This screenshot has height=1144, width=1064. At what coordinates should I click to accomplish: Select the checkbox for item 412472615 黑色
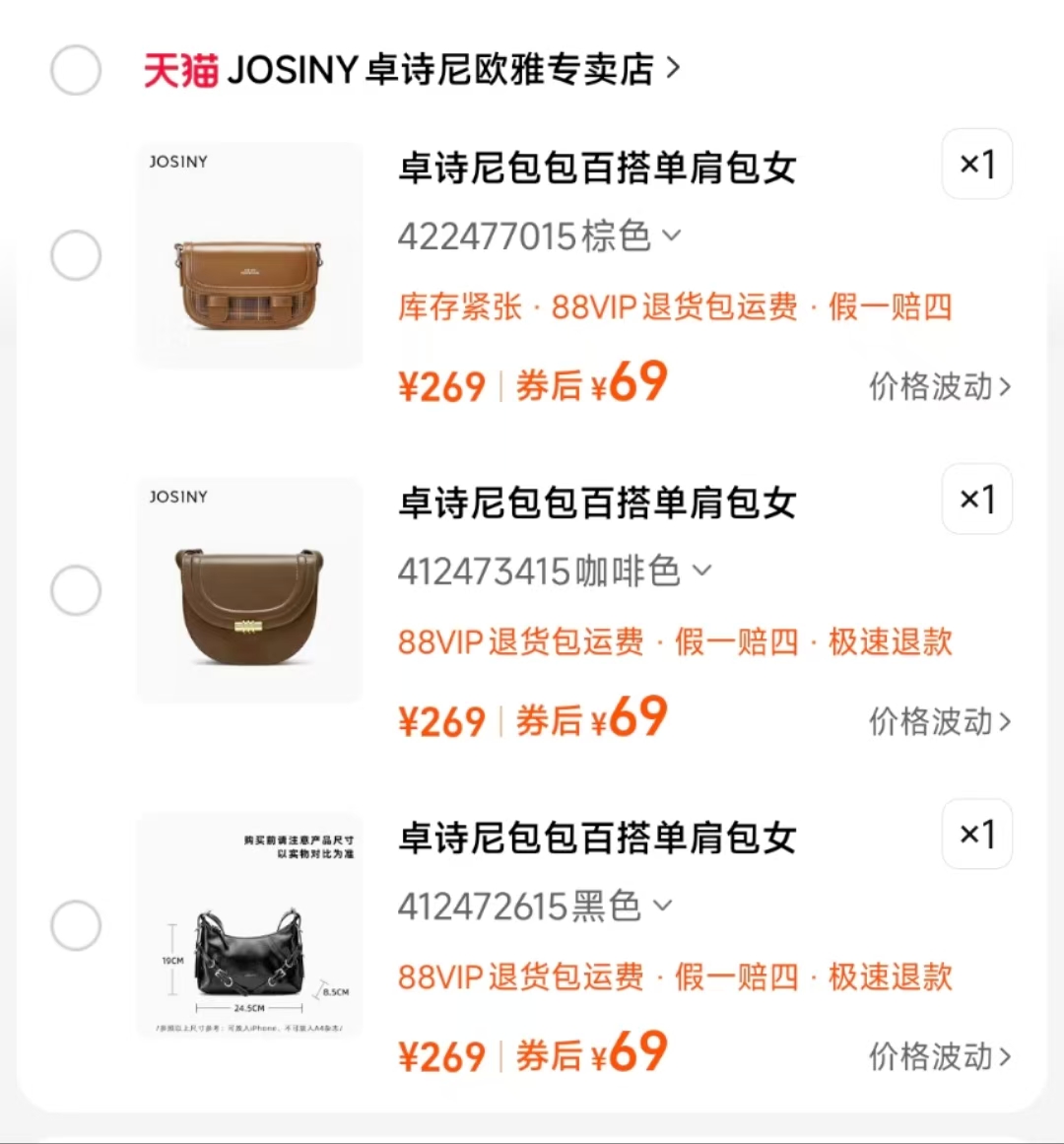pyautogui.click(x=76, y=924)
